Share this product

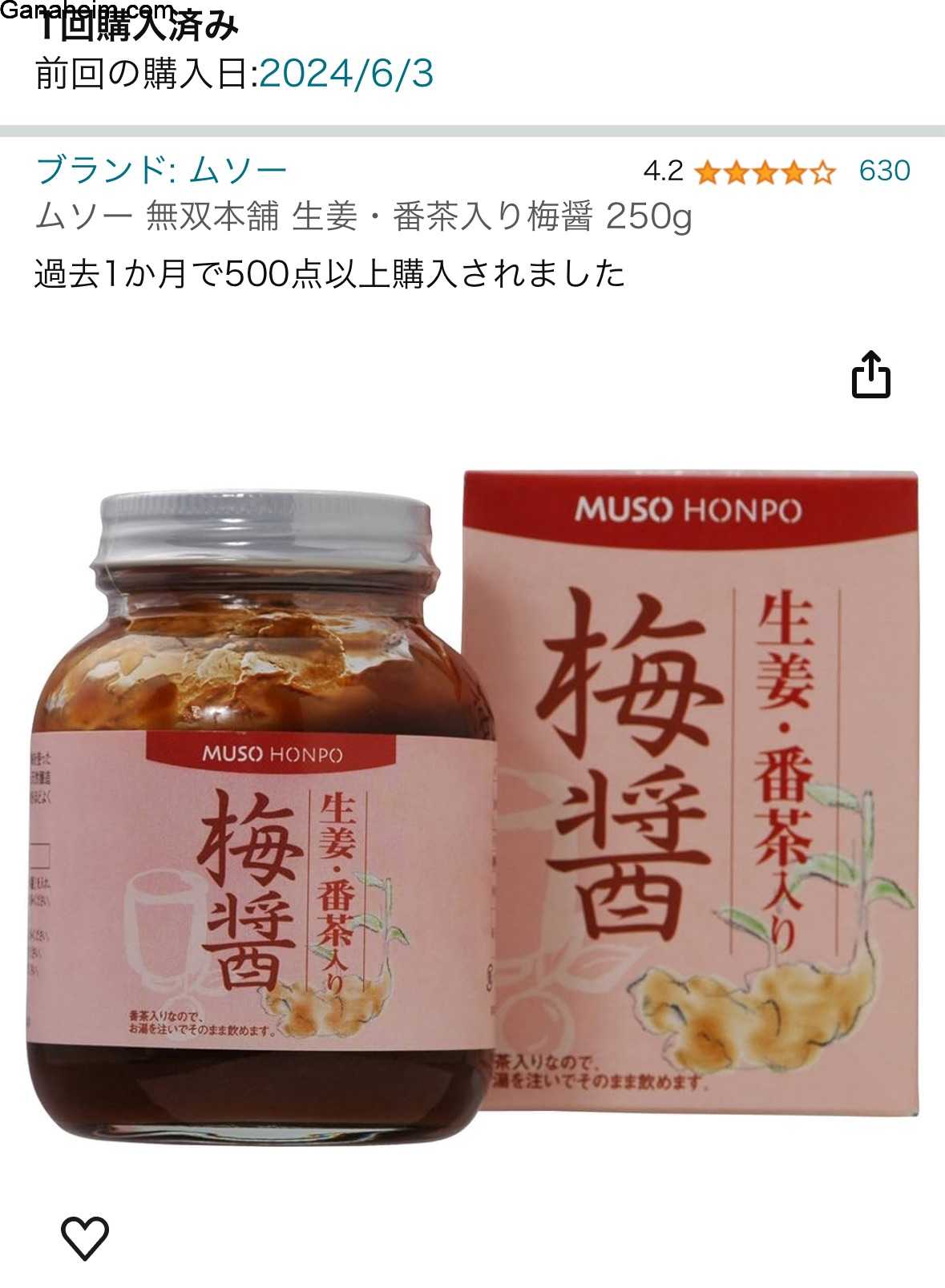coord(870,375)
